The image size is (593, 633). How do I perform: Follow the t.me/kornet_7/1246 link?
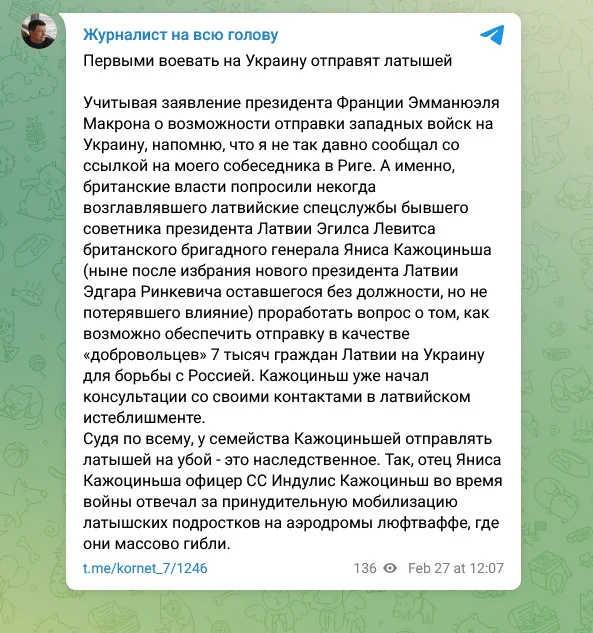[x=145, y=568]
